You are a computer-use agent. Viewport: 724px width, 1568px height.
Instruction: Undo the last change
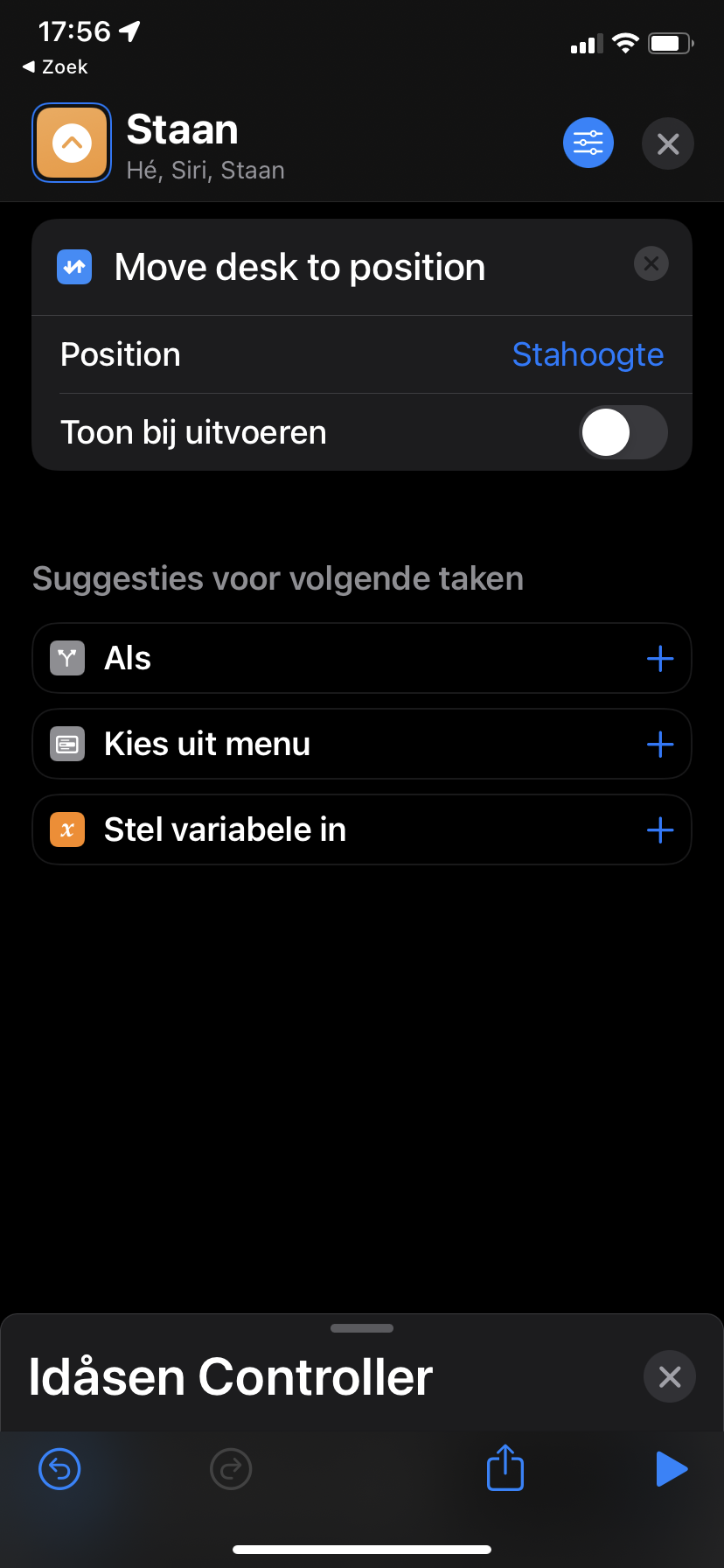coord(59,1469)
